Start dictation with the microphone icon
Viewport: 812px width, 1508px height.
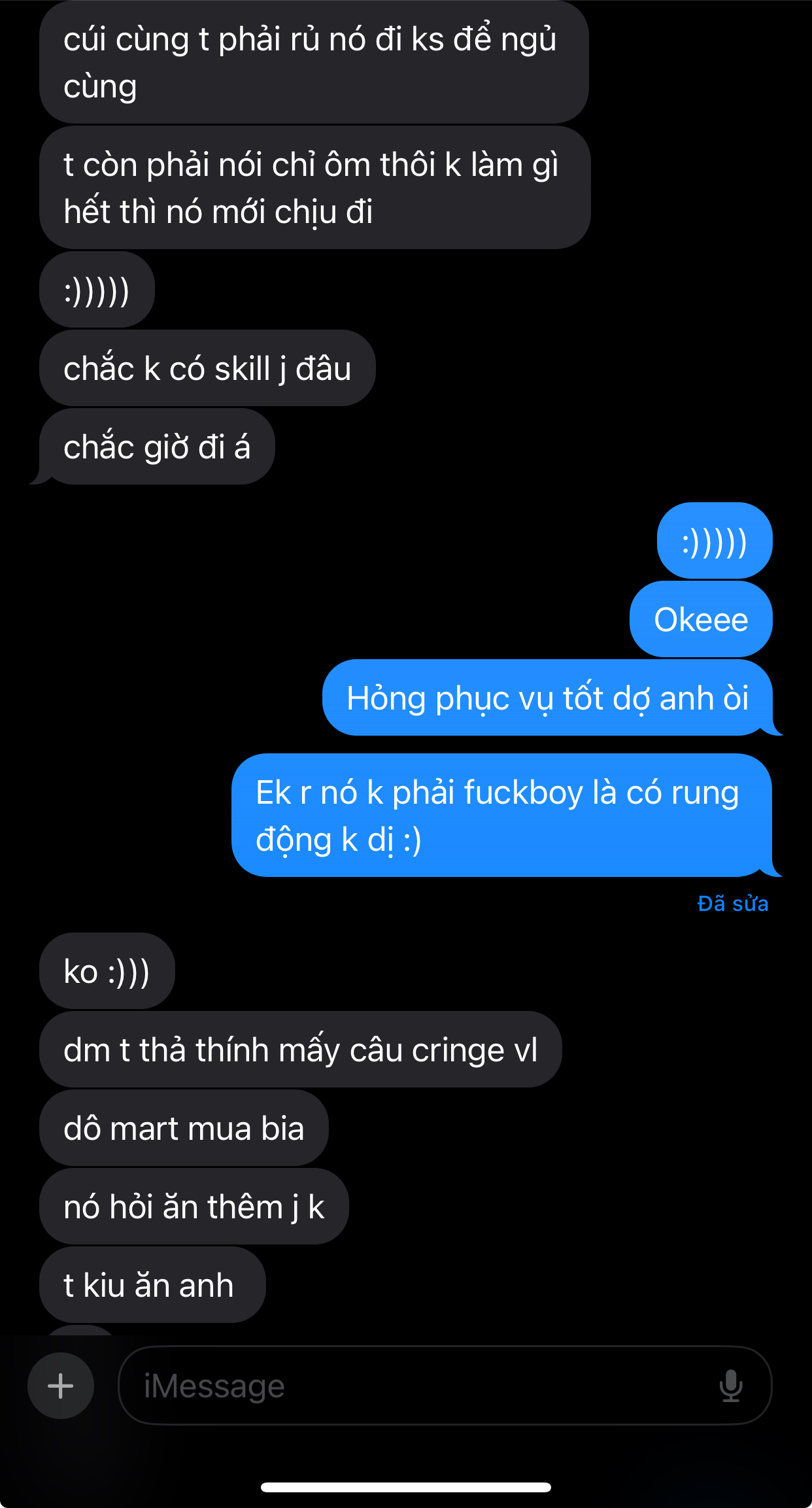click(x=730, y=1386)
